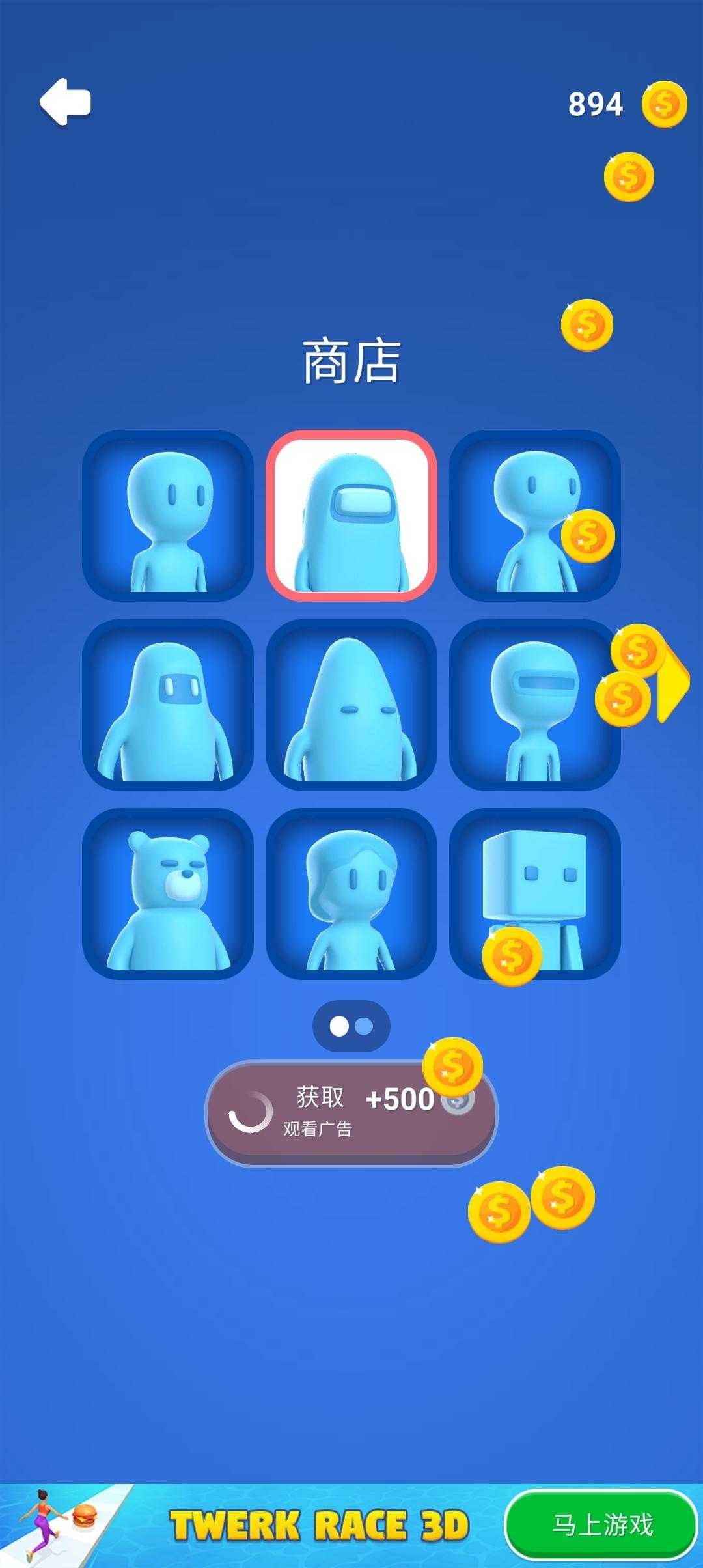This screenshot has height=1568, width=703.
Task: Select the crewmate character with visor
Action: pos(351,516)
